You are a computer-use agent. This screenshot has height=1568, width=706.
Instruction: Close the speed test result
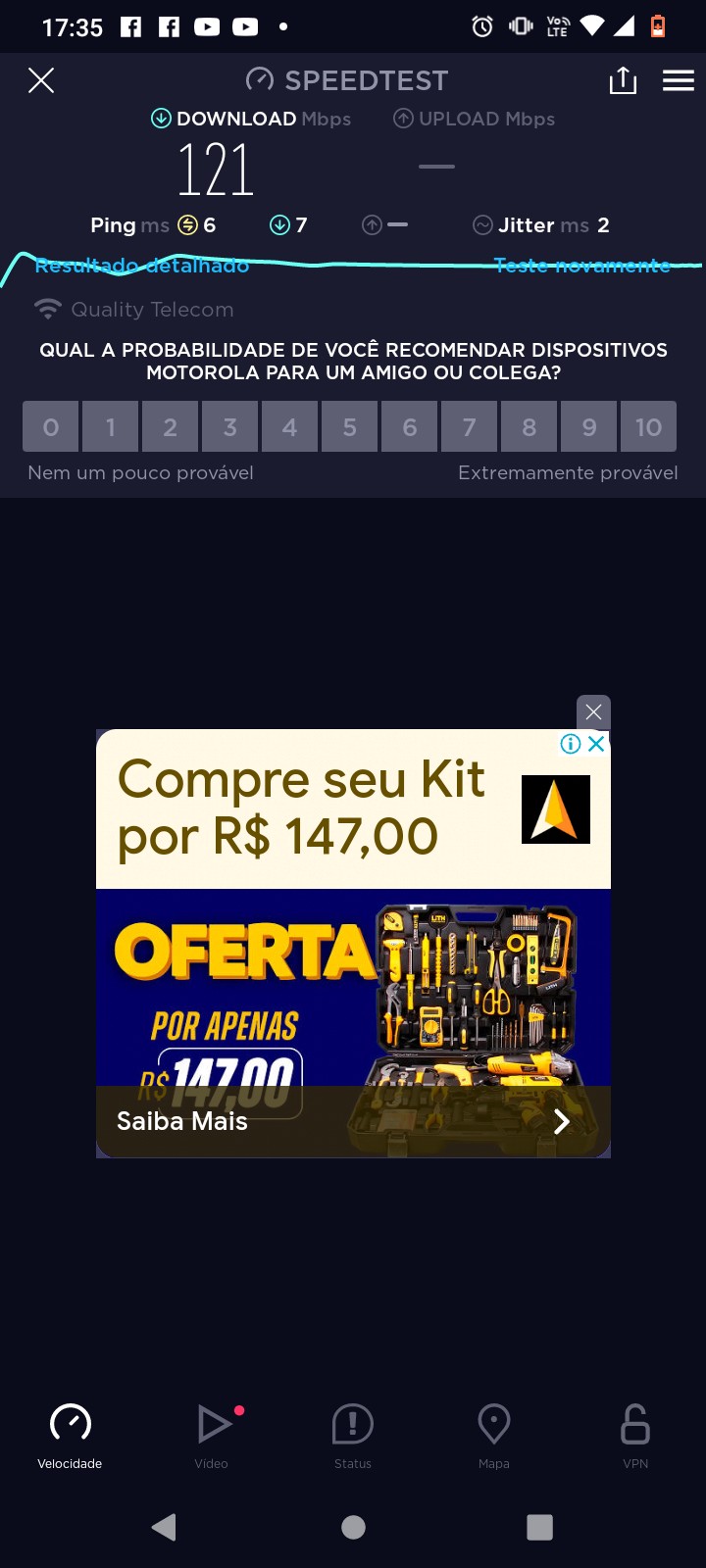pos(41,80)
